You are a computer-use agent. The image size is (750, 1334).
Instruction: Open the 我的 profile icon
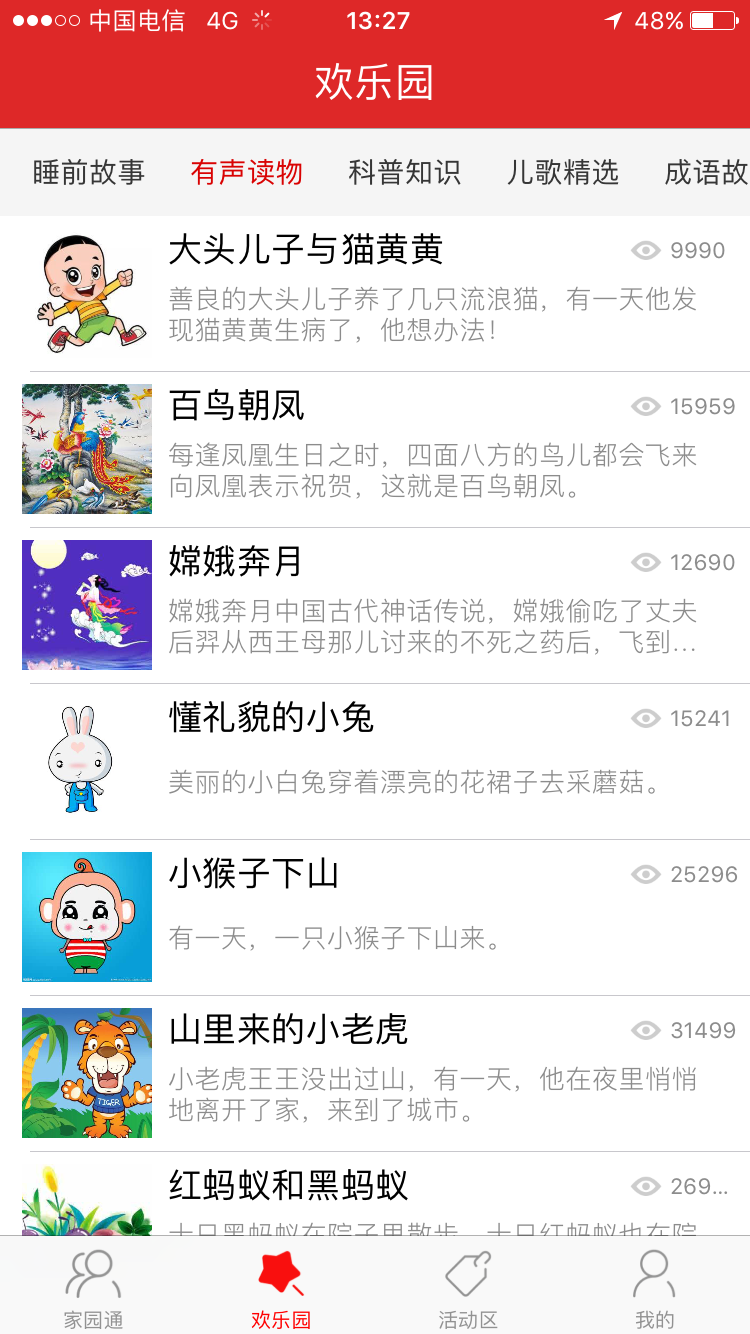click(654, 1273)
